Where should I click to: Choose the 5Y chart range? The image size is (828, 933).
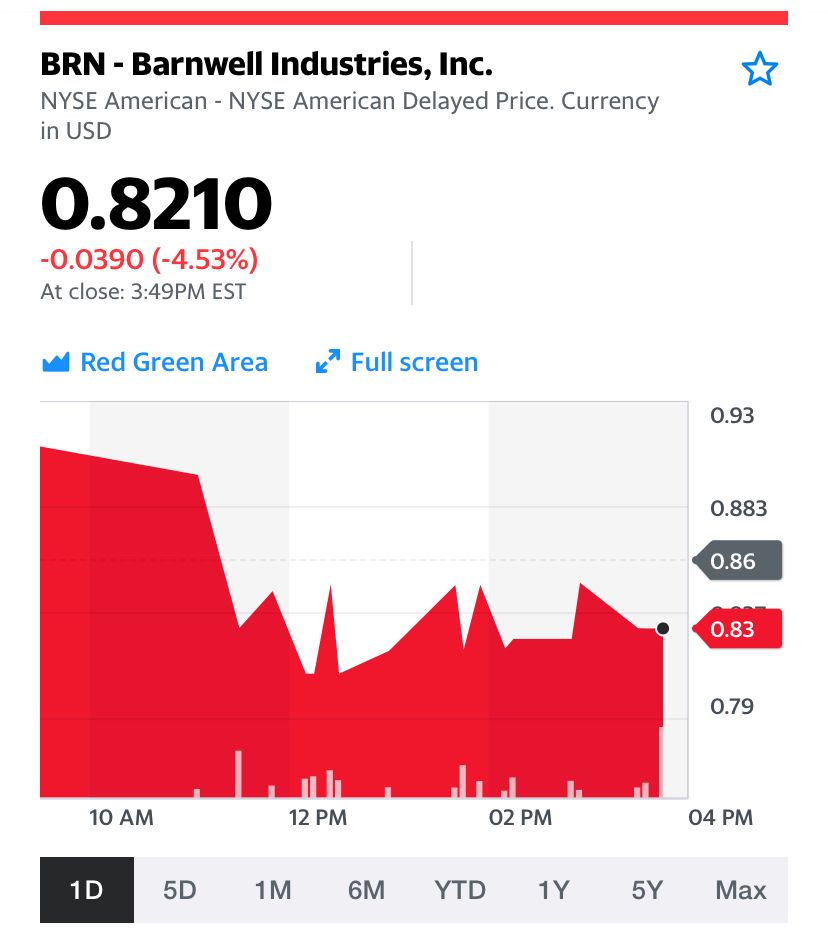pyautogui.click(x=647, y=890)
